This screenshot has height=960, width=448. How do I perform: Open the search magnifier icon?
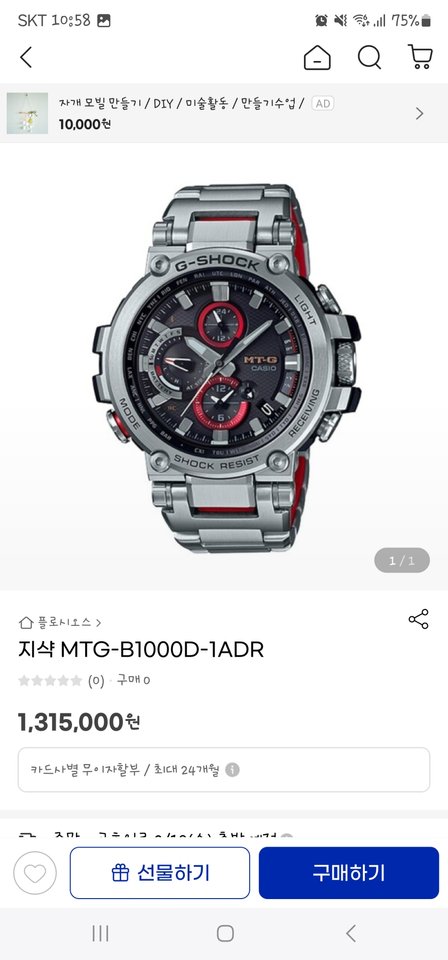(369, 58)
